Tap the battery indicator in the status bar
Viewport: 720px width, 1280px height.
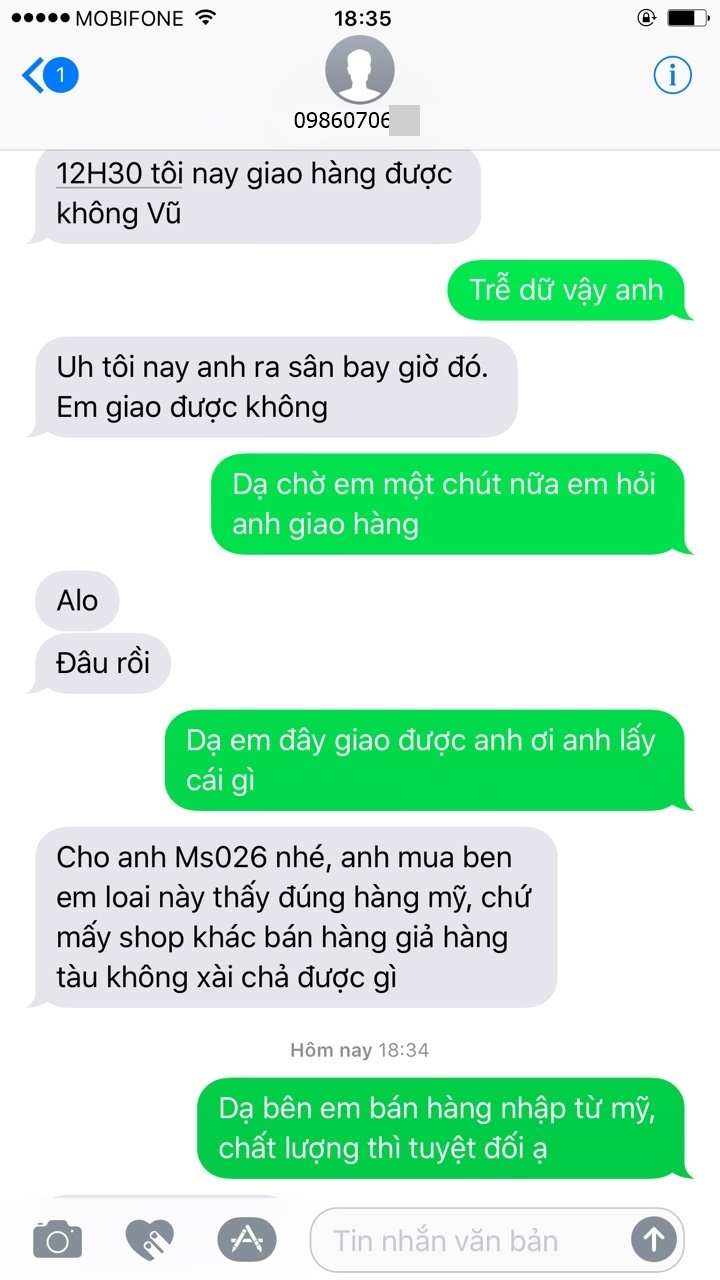(686, 16)
